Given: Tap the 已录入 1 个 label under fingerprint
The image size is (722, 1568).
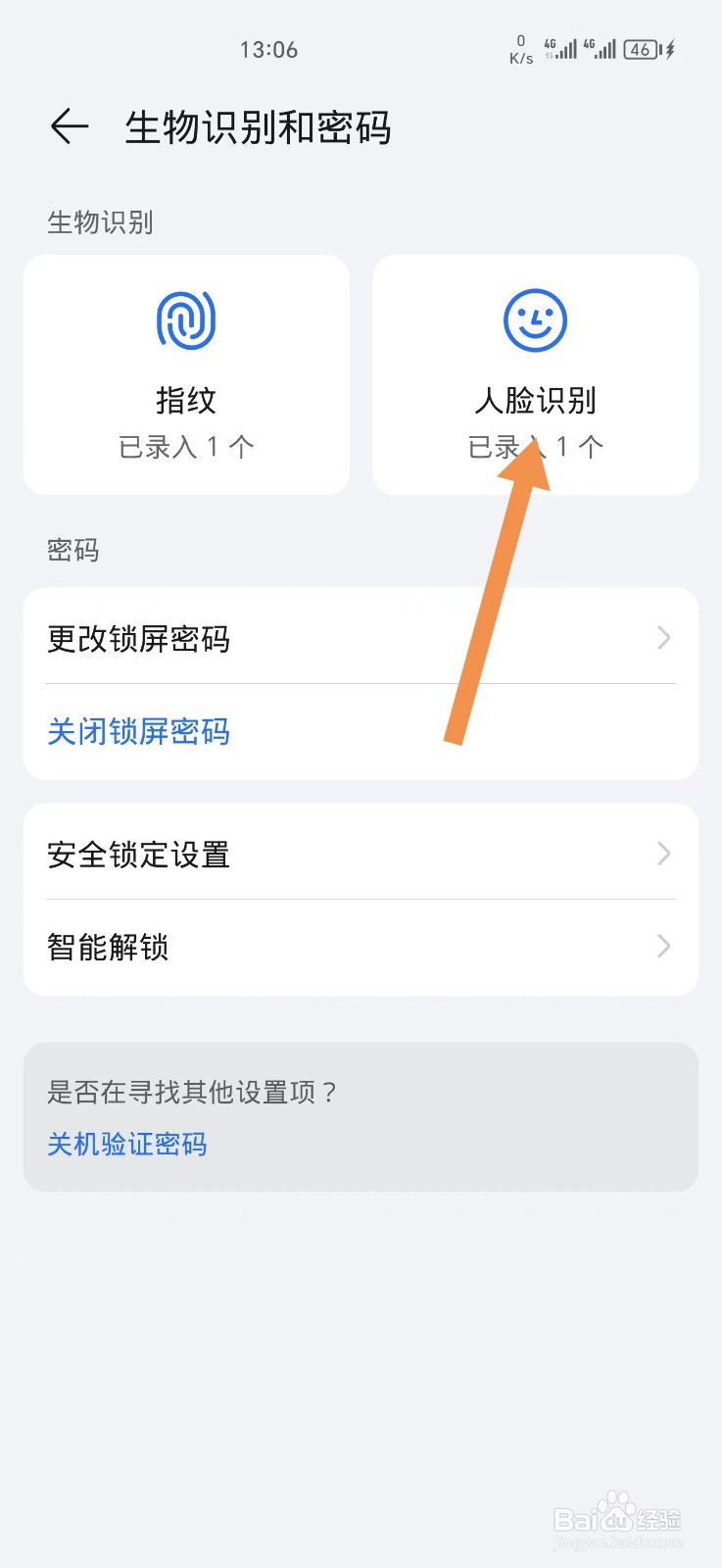Looking at the screenshot, I should click(x=186, y=447).
